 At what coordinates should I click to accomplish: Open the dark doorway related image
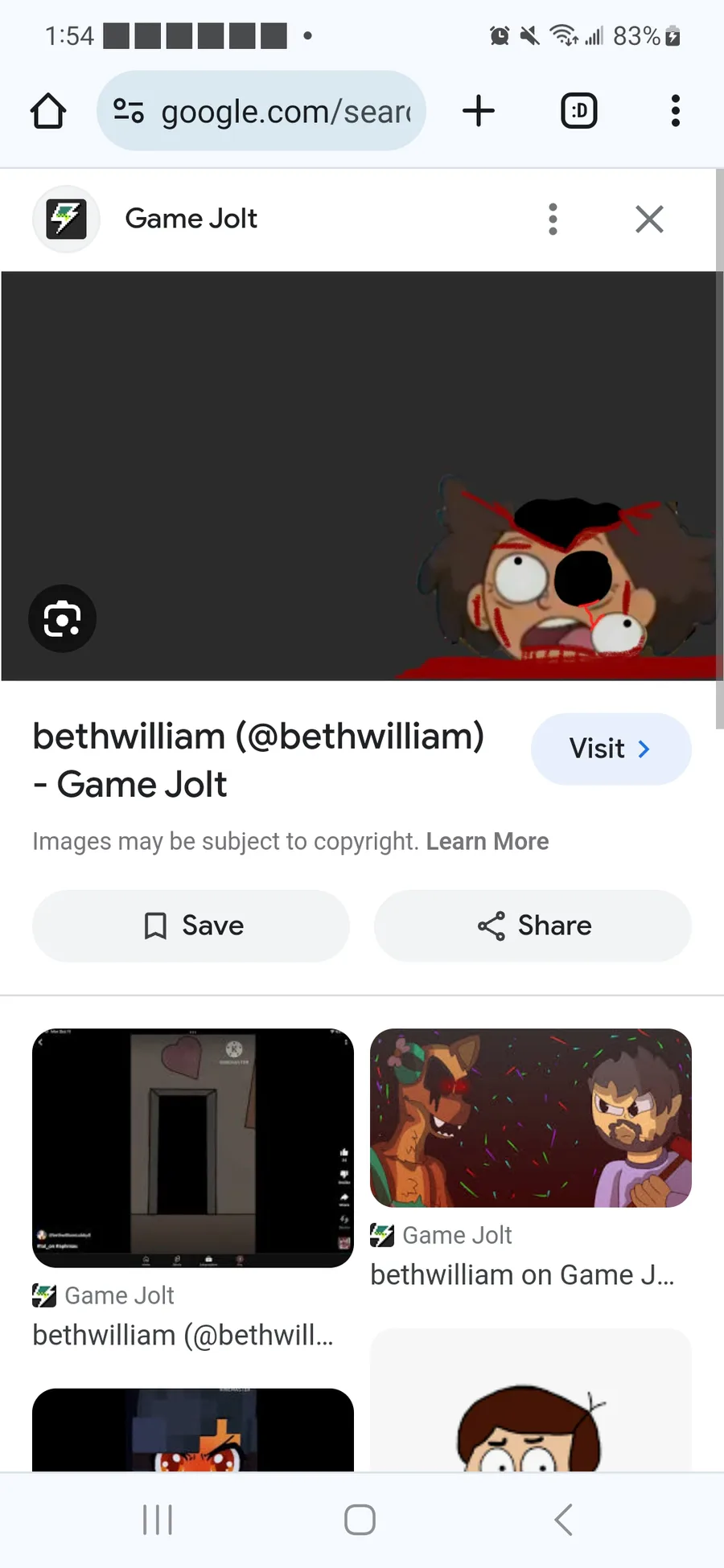pyautogui.click(x=193, y=1147)
